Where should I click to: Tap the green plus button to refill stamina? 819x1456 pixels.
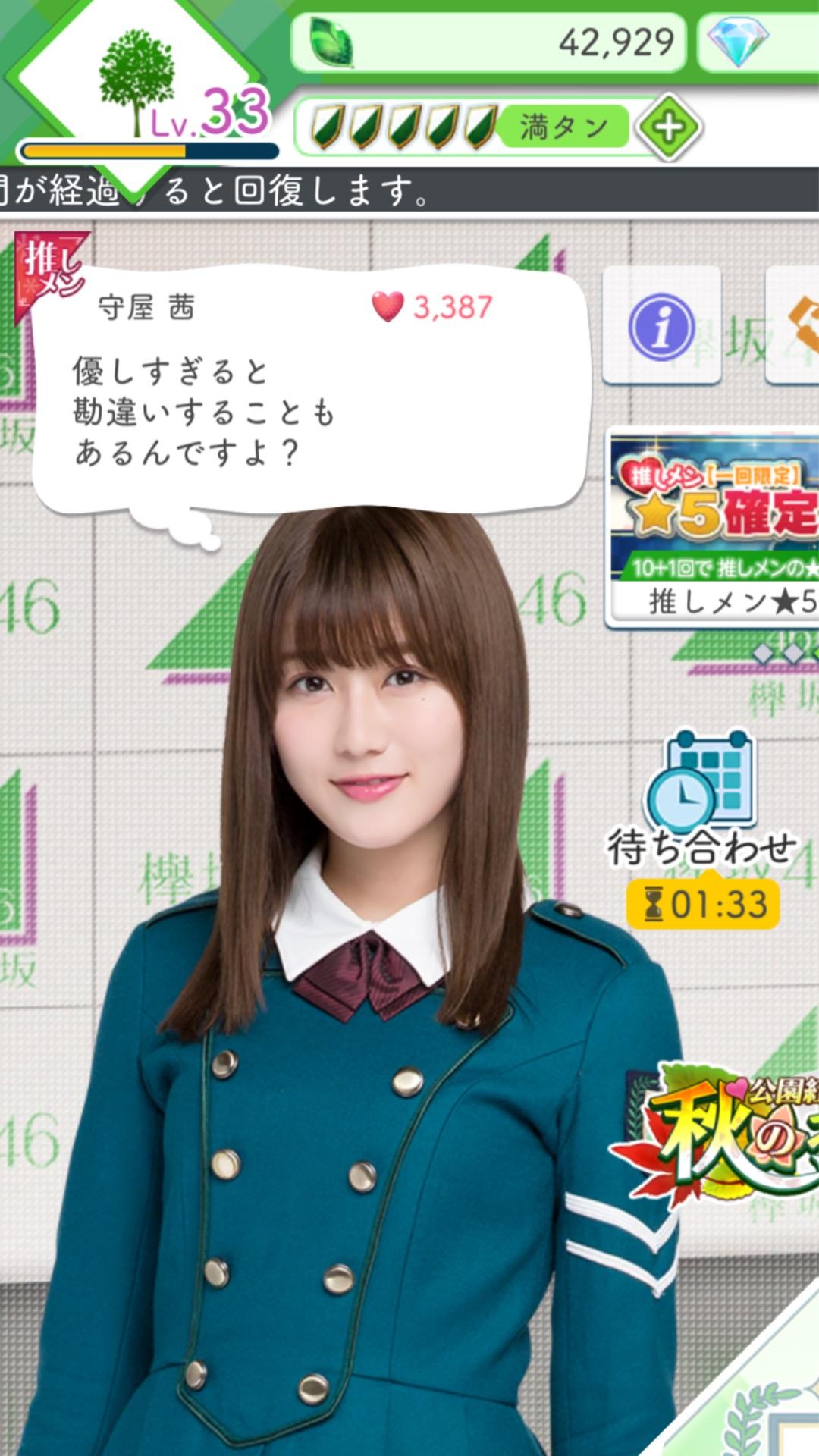tap(668, 127)
